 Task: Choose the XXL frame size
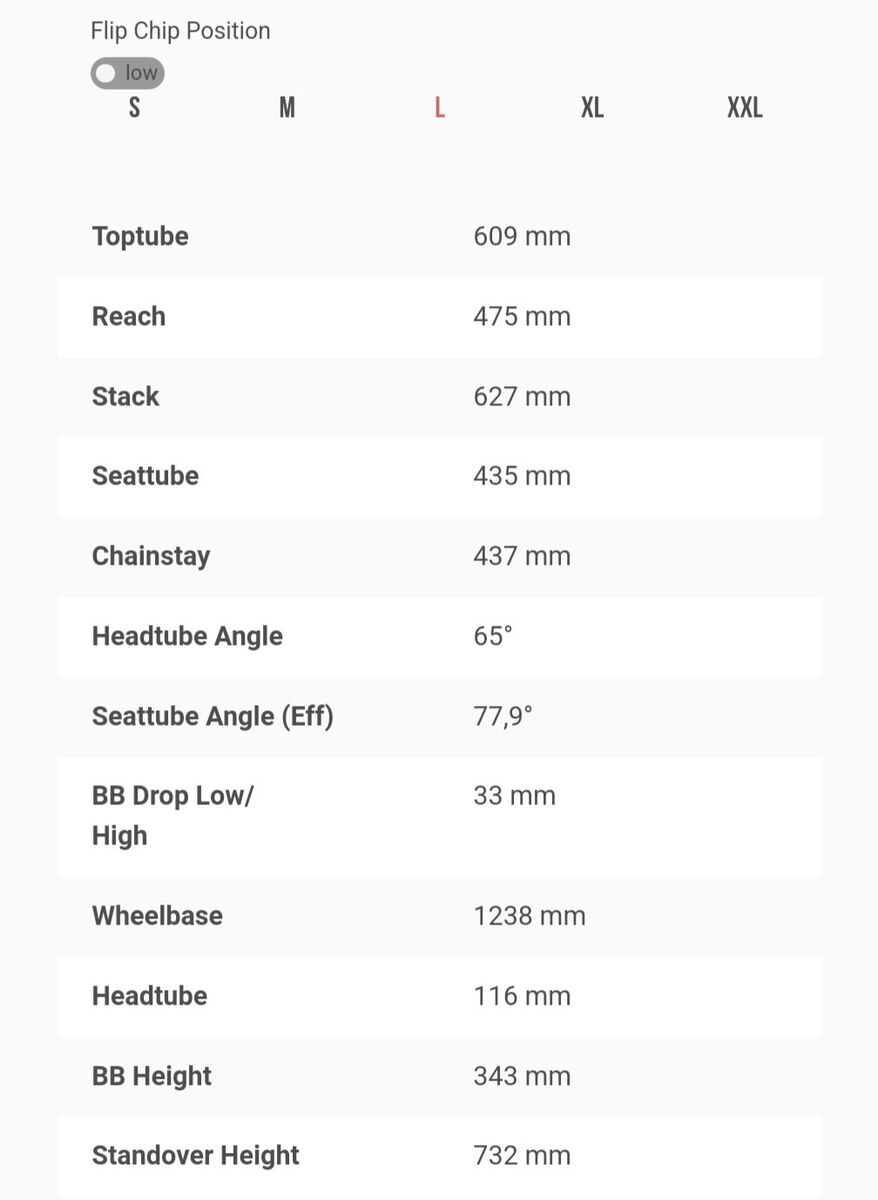point(744,108)
